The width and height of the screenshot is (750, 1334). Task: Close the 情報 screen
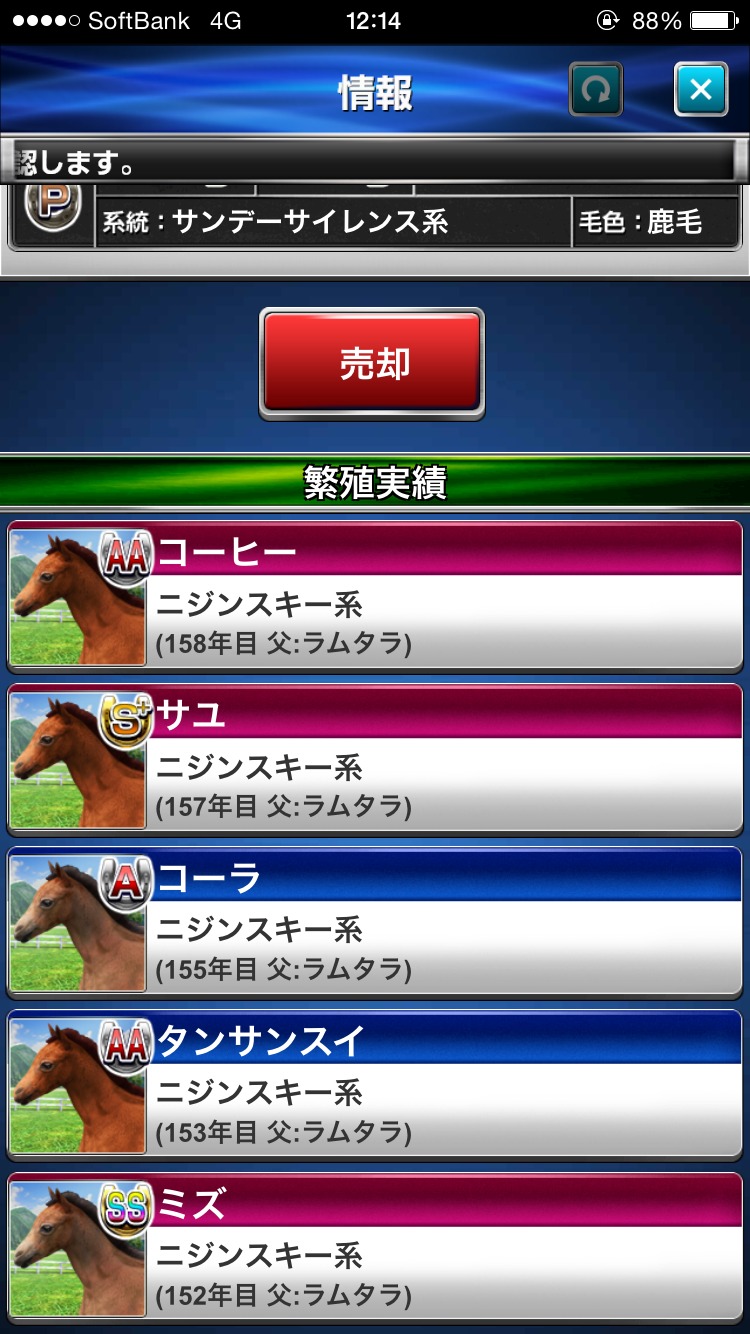700,91
